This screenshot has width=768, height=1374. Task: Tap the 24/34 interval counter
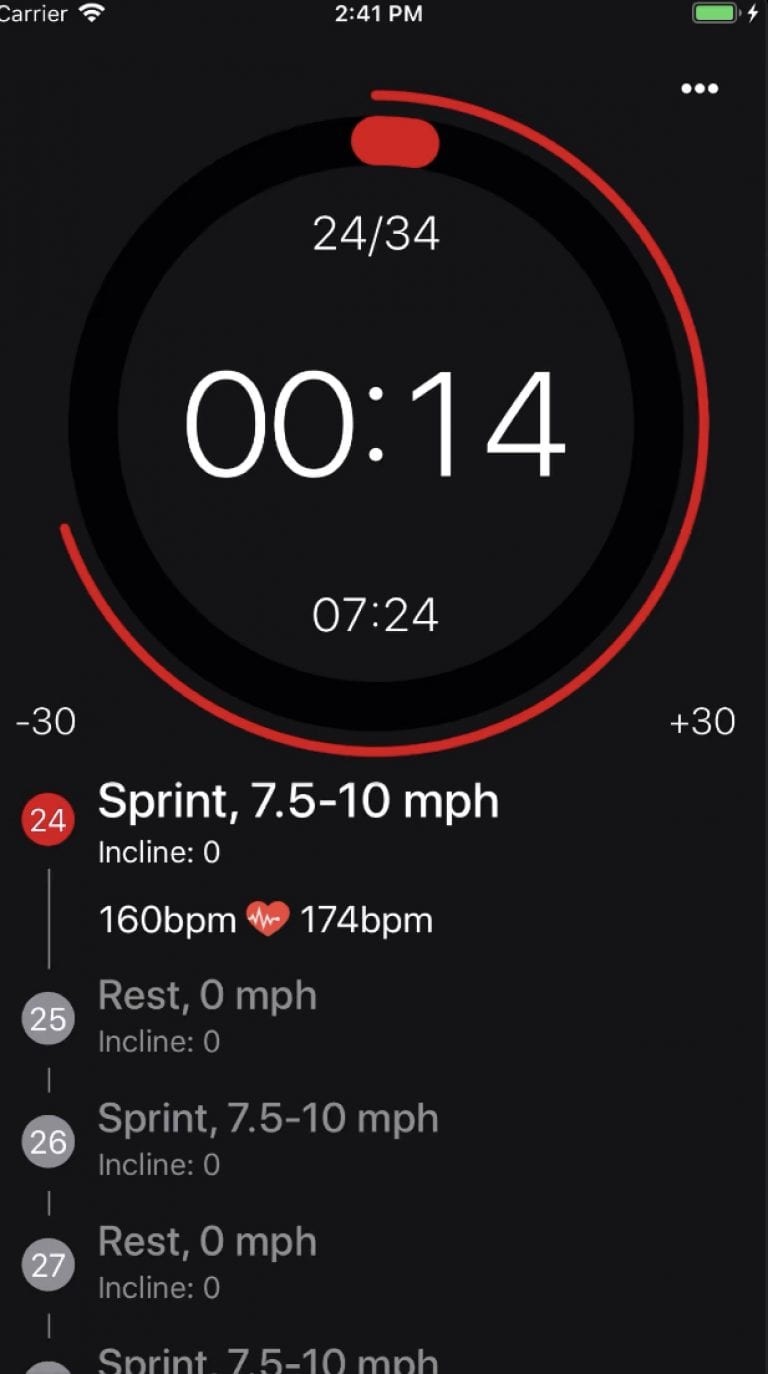pyautogui.click(x=377, y=233)
